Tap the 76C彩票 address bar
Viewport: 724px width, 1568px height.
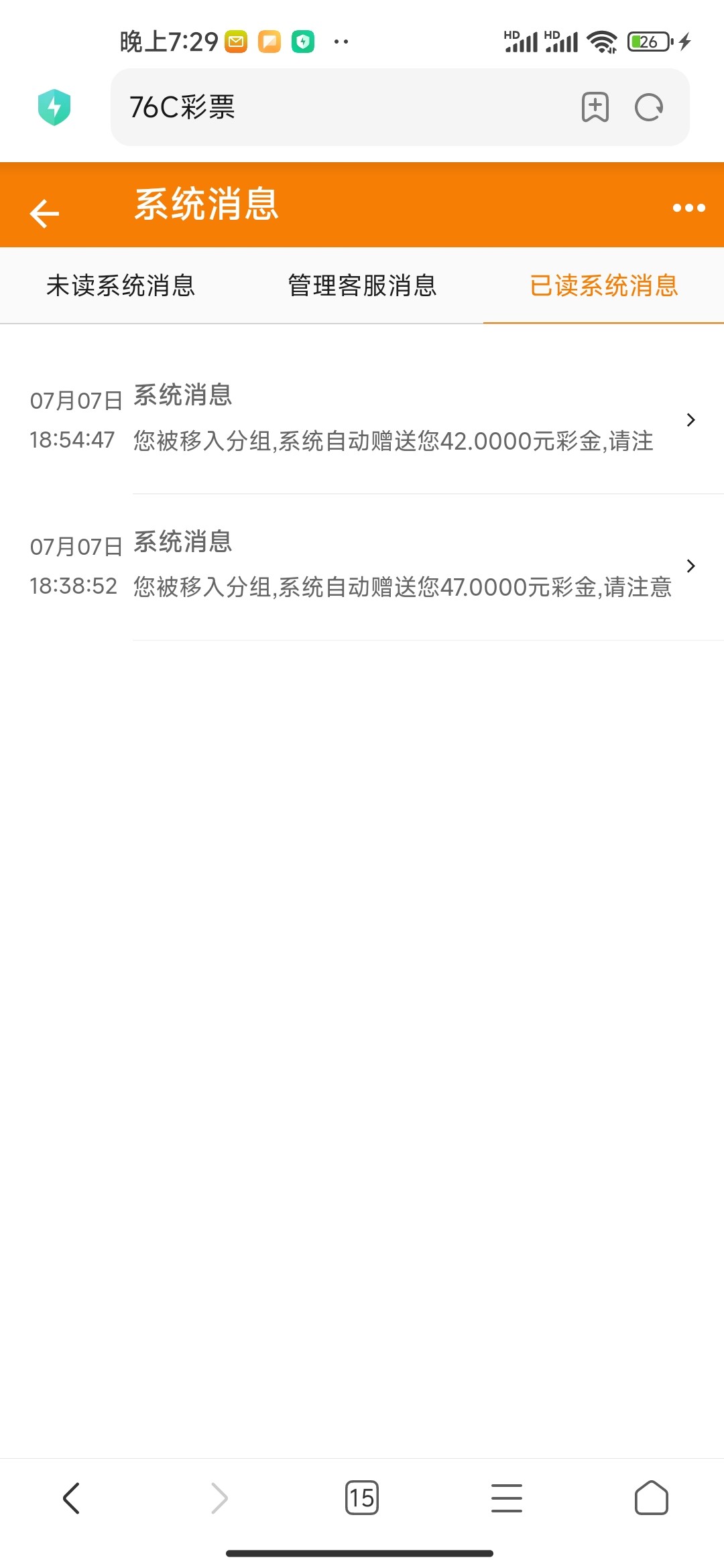335,107
